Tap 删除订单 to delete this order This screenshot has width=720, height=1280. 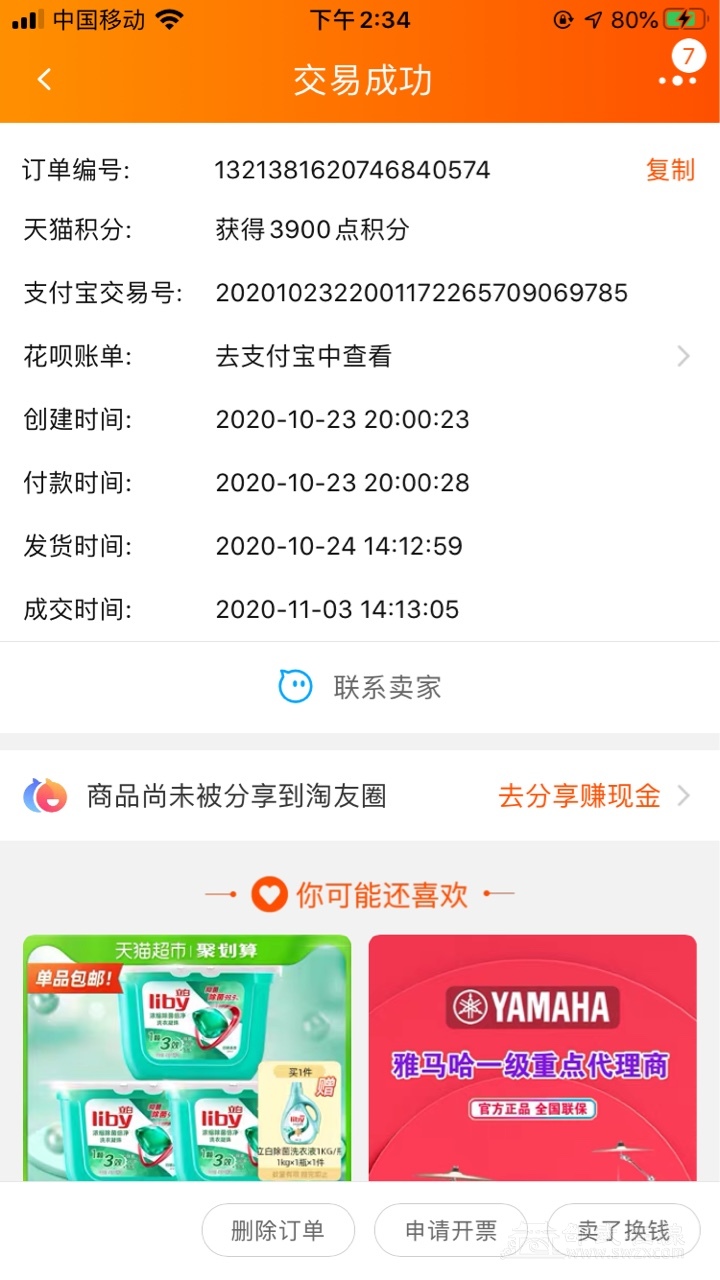point(278,1230)
